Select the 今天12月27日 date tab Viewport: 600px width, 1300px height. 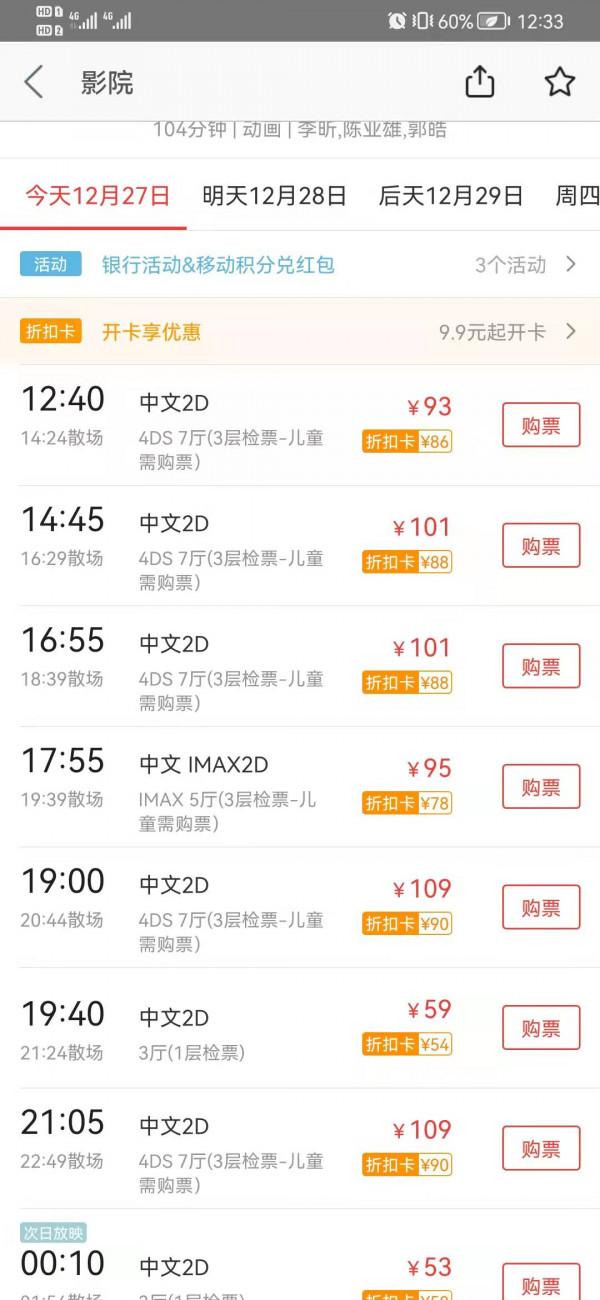97,196
